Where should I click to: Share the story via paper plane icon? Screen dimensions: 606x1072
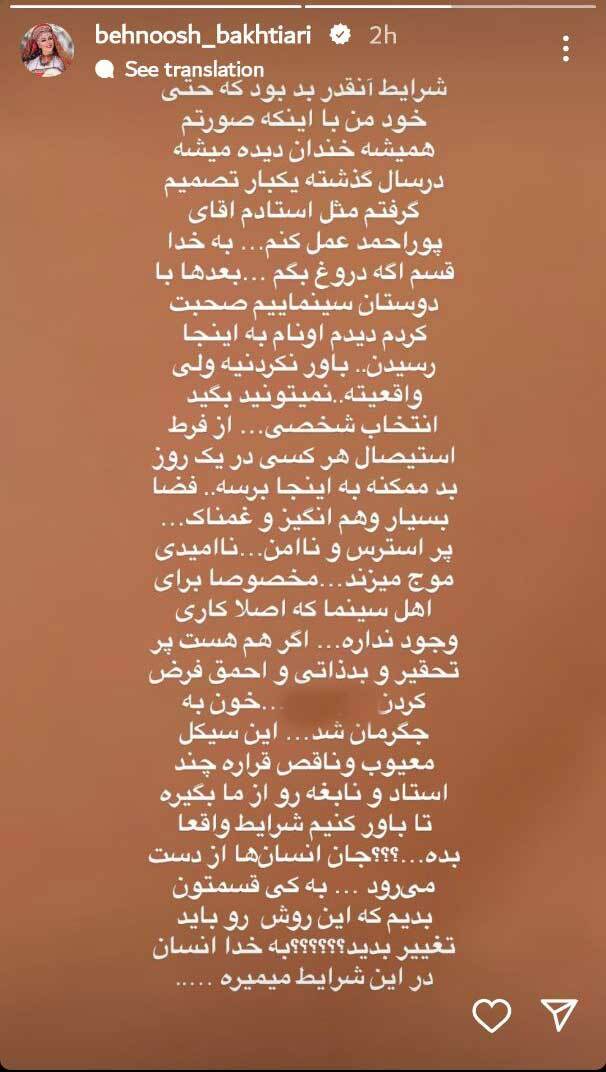(x=560, y=1017)
